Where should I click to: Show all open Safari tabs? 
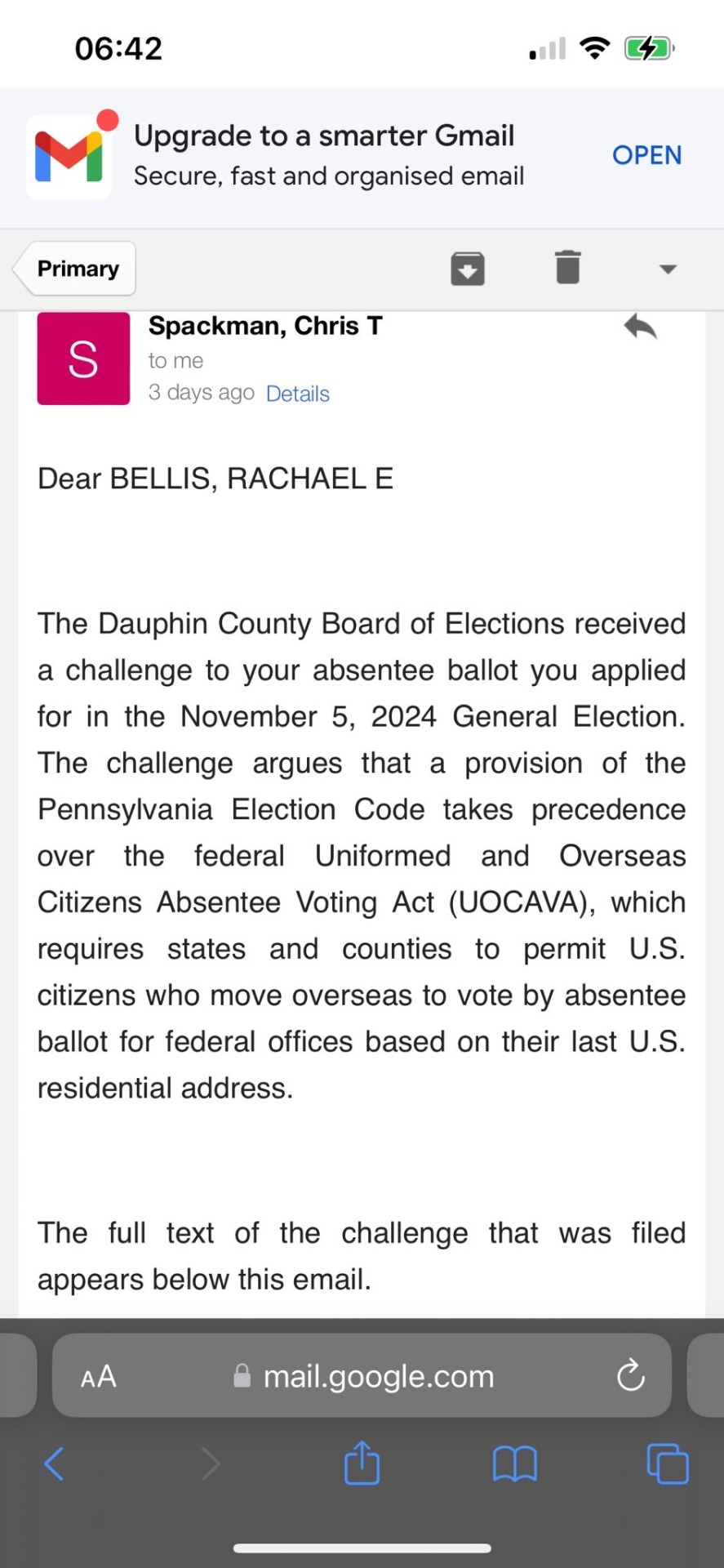(667, 1463)
